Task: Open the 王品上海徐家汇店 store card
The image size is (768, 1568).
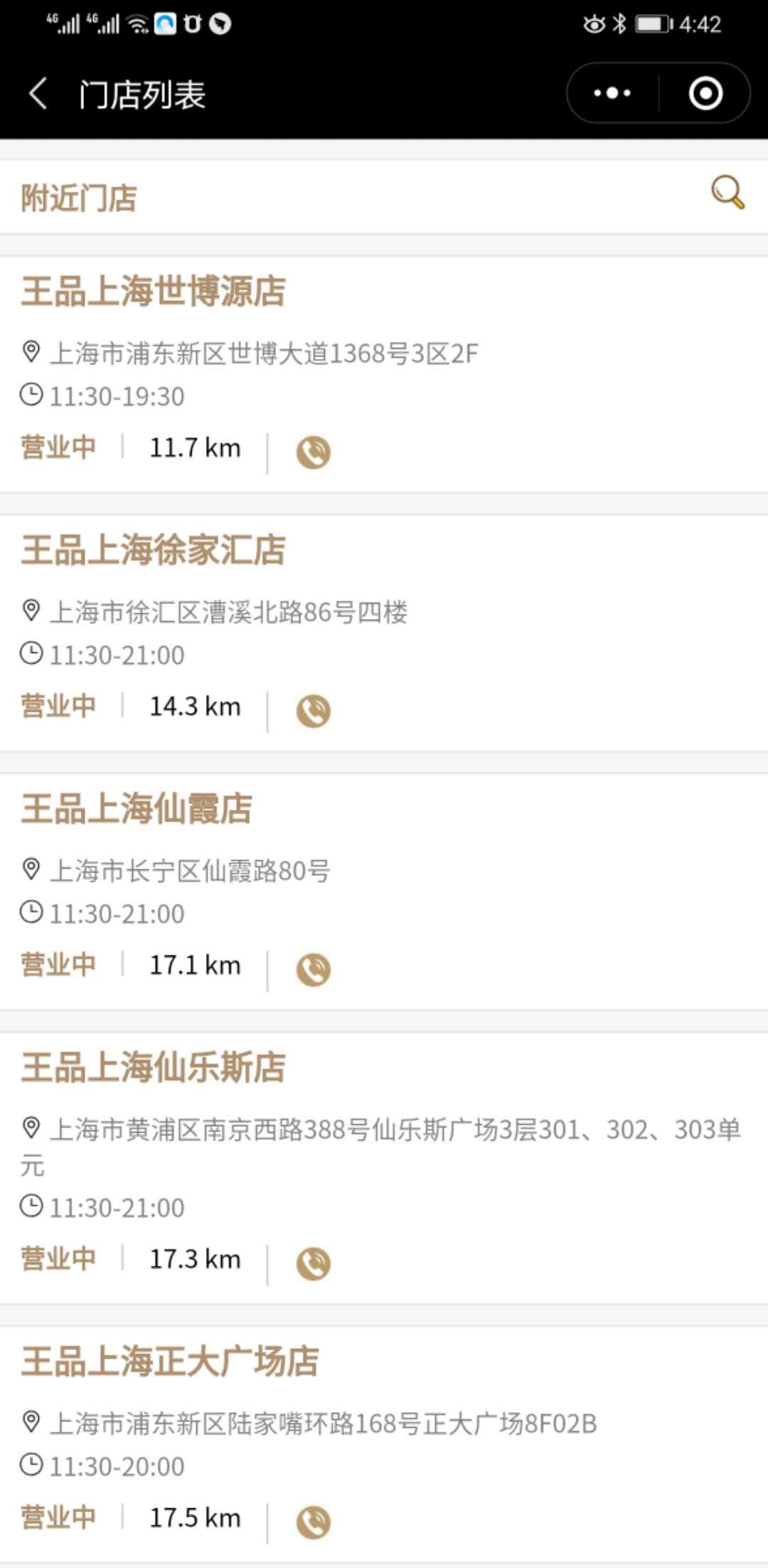Action: tap(384, 633)
